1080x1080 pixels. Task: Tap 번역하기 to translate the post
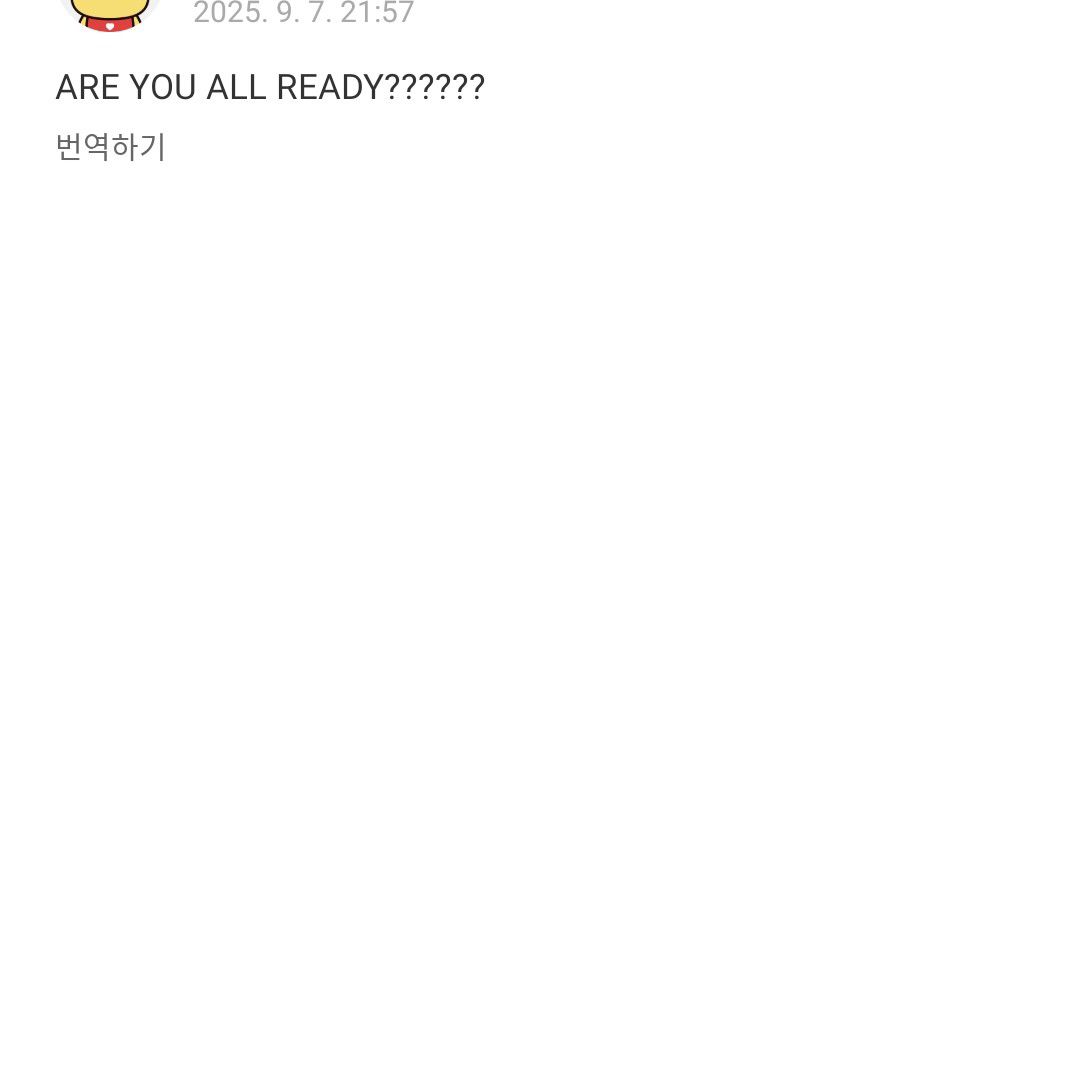(x=111, y=147)
